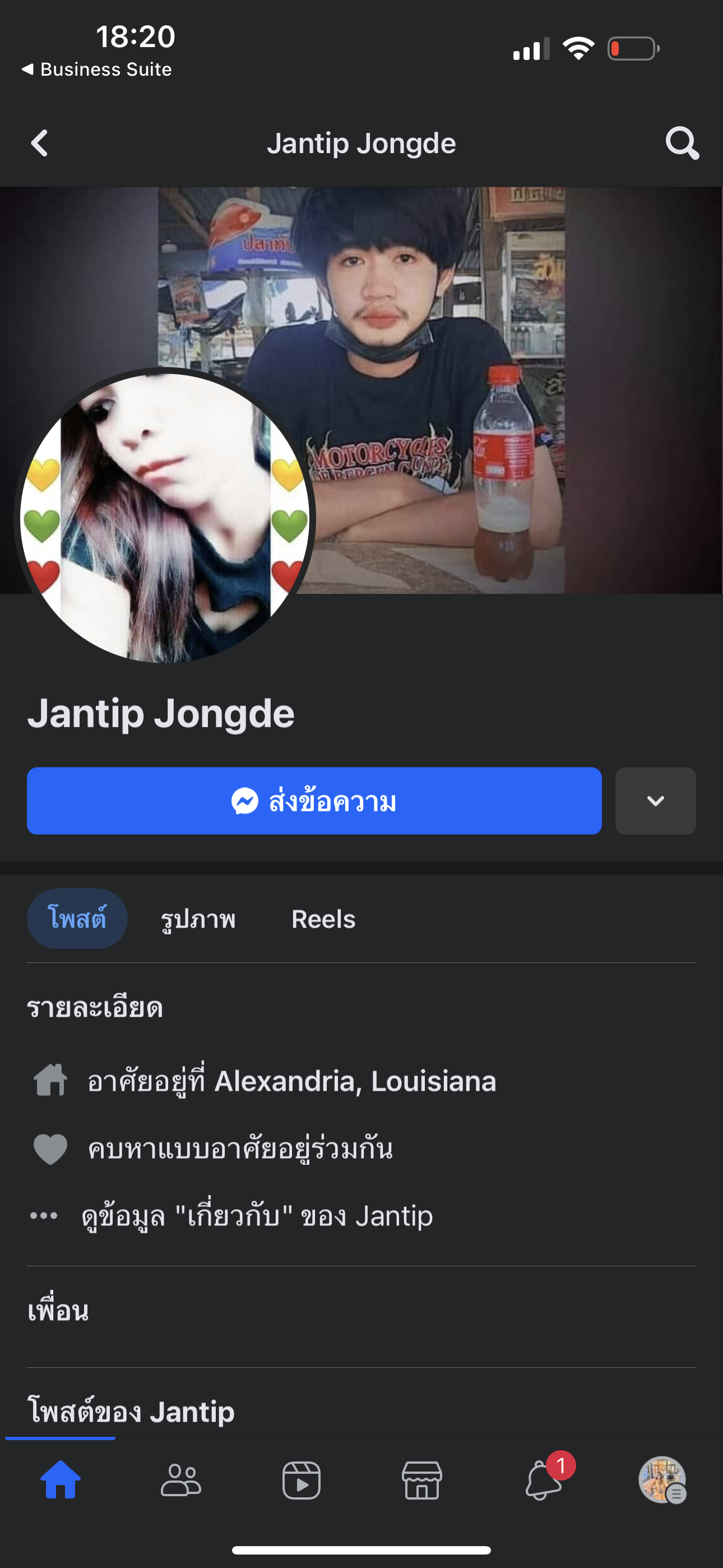This screenshot has height=1568, width=723.
Task: Switch to the รูปภาพ tab
Action: [198, 919]
